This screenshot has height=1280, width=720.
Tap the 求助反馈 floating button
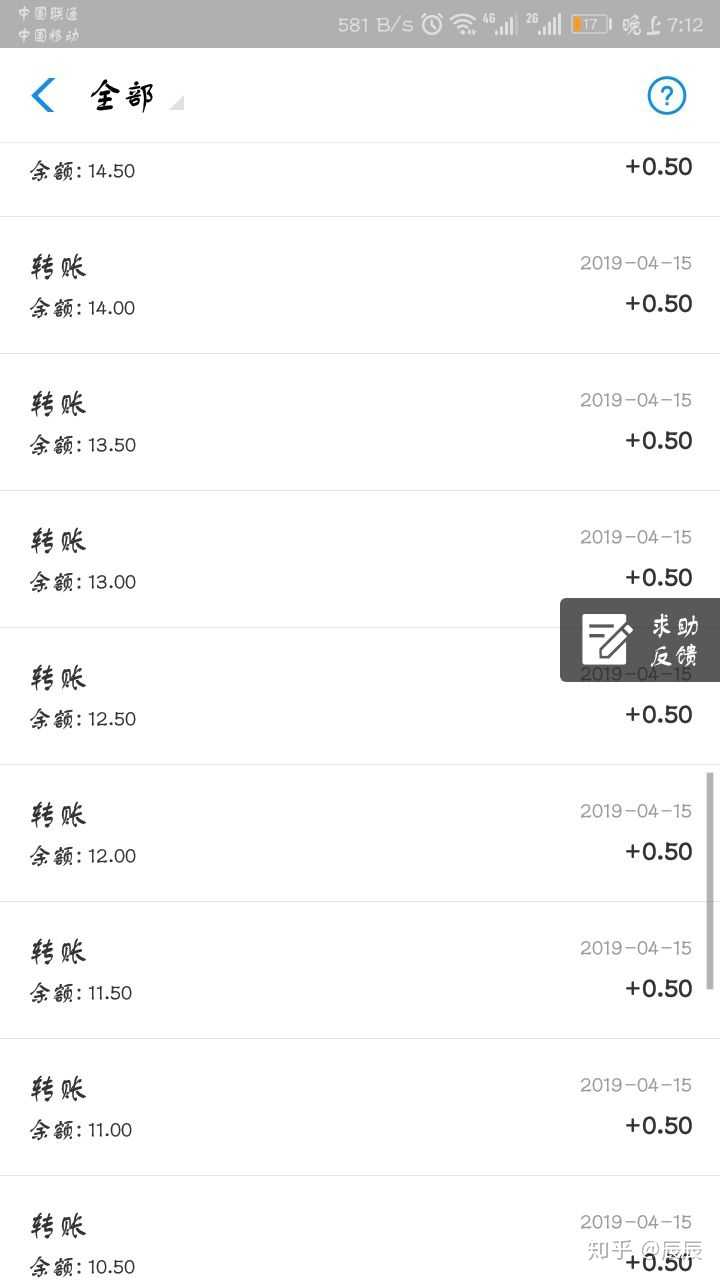(x=640, y=640)
